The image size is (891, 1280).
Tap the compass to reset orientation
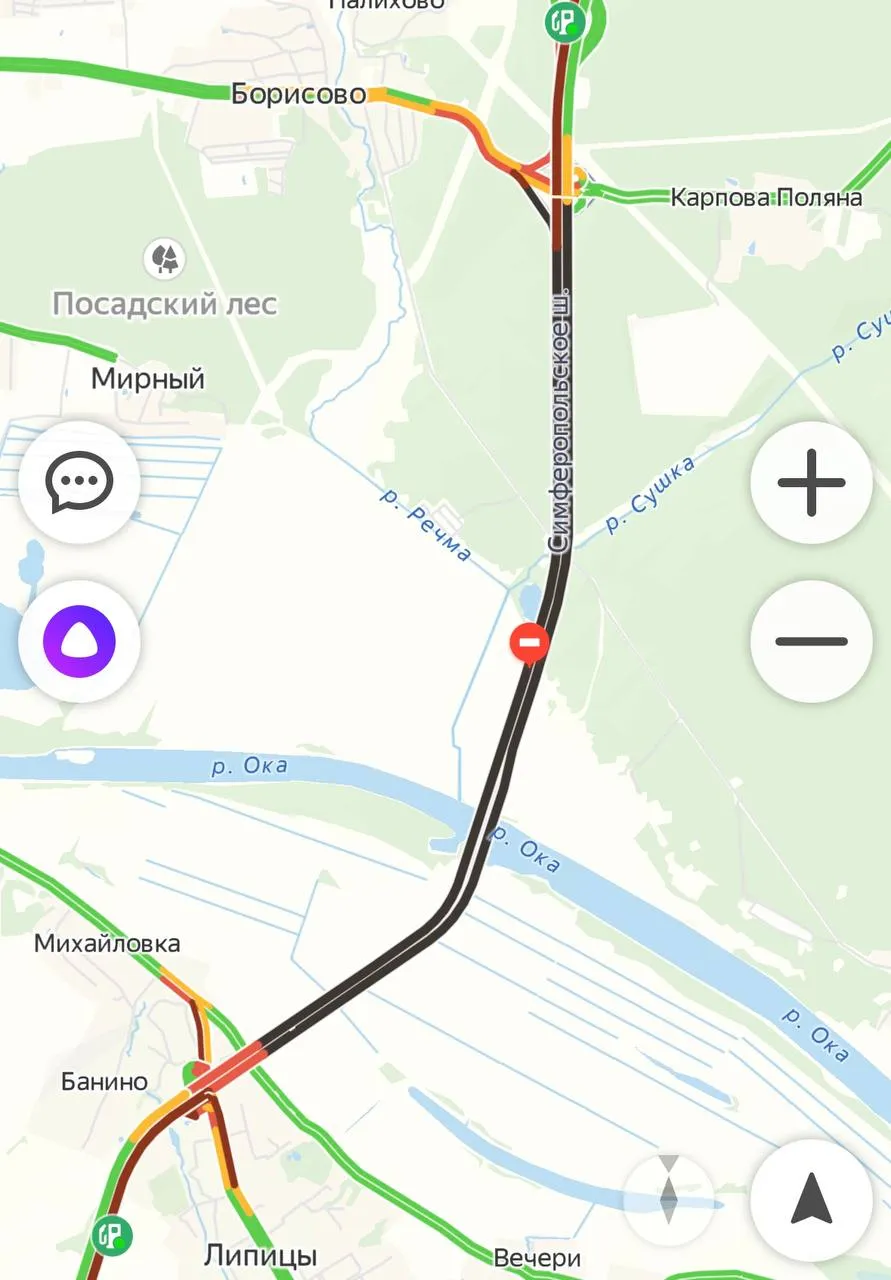coord(669,1190)
